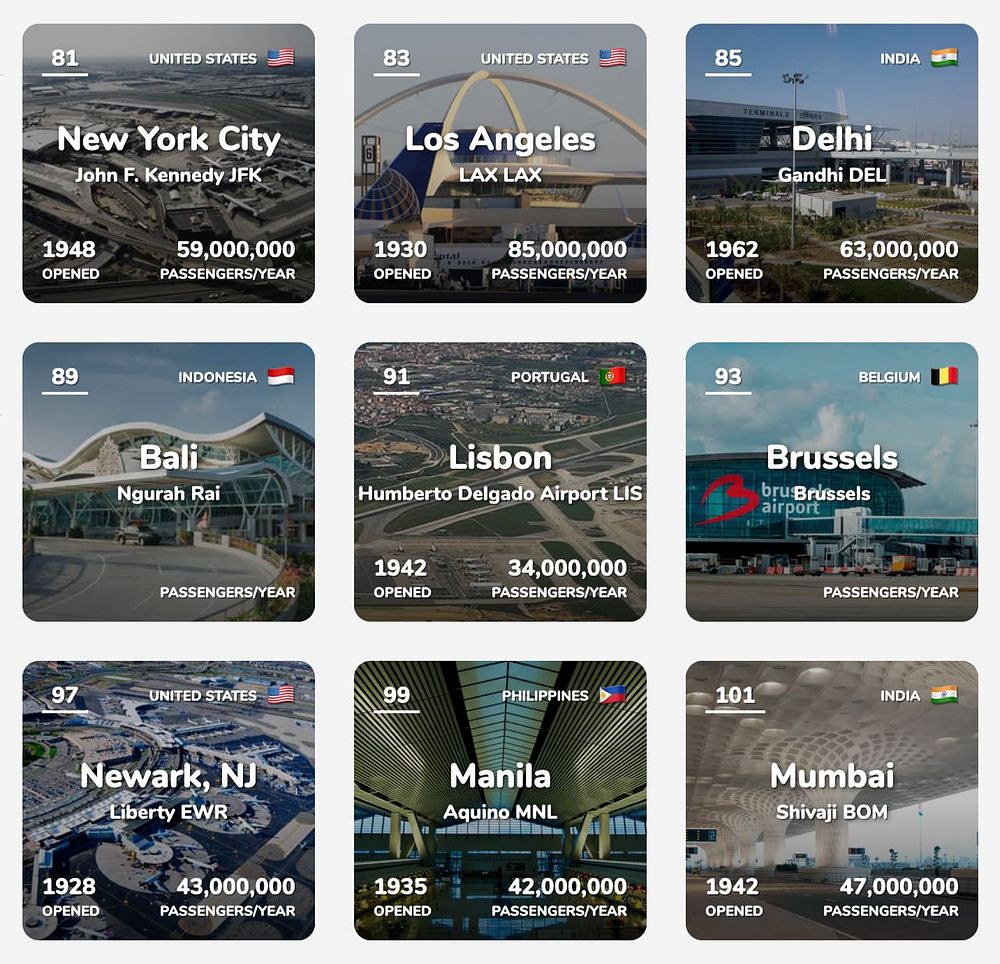Open the Brussels airport card

(x=831, y=481)
